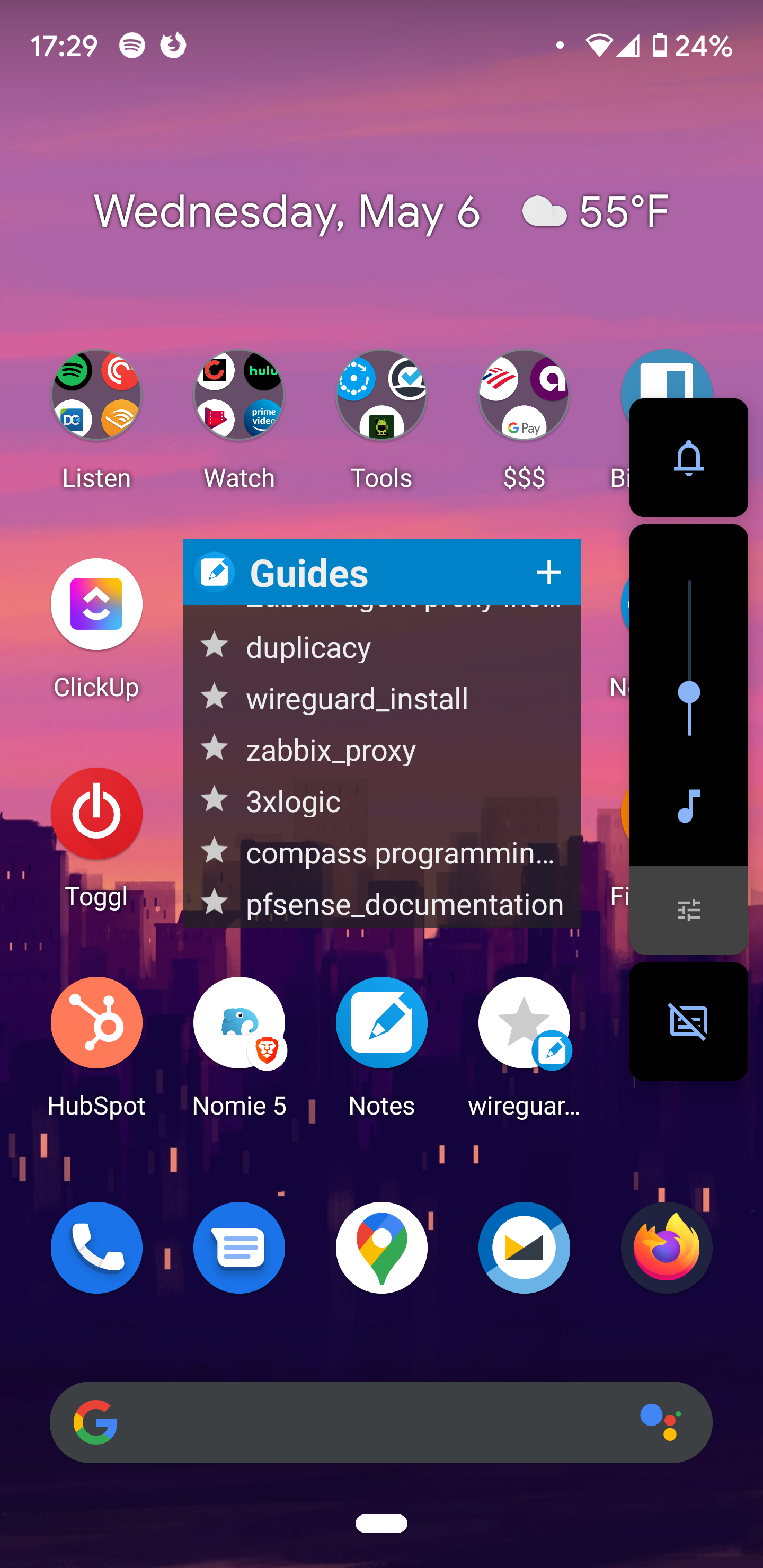Tap the plus to add a new guide
Image resolution: width=763 pixels, height=1568 pixels.
coord(548,572)
